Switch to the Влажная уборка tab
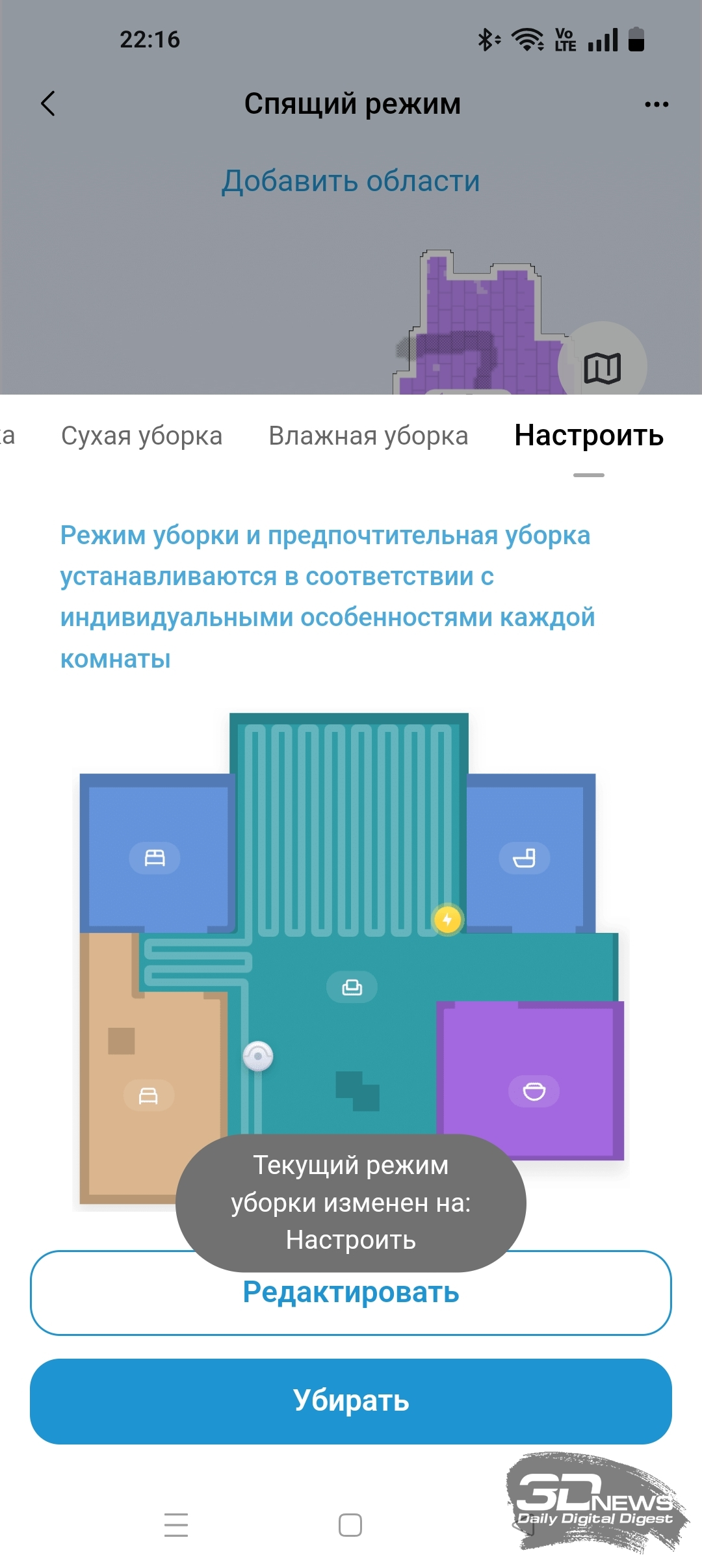Image resolution: width=702 pixels, height=1568 pixels. (369, 436)
